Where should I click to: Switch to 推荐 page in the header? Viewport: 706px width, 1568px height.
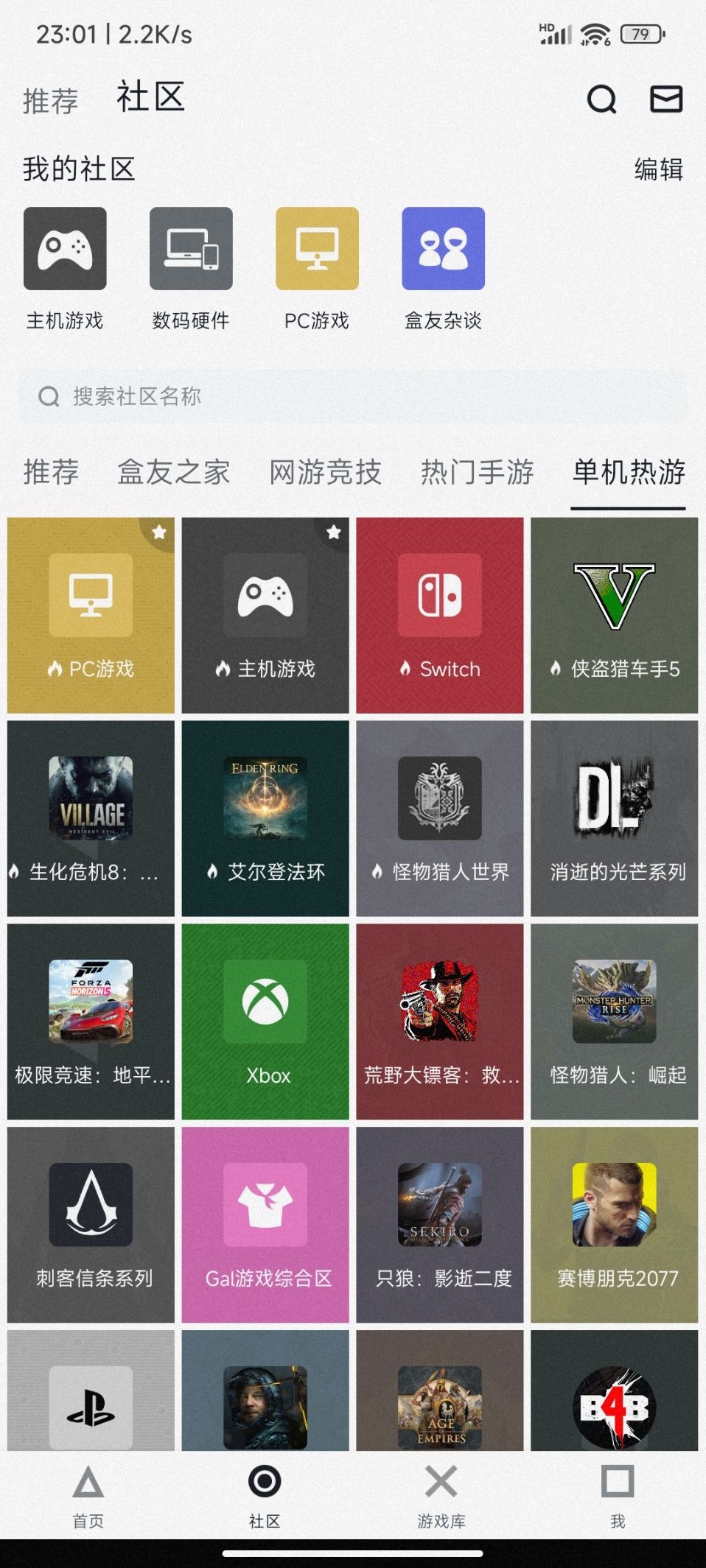49,100
